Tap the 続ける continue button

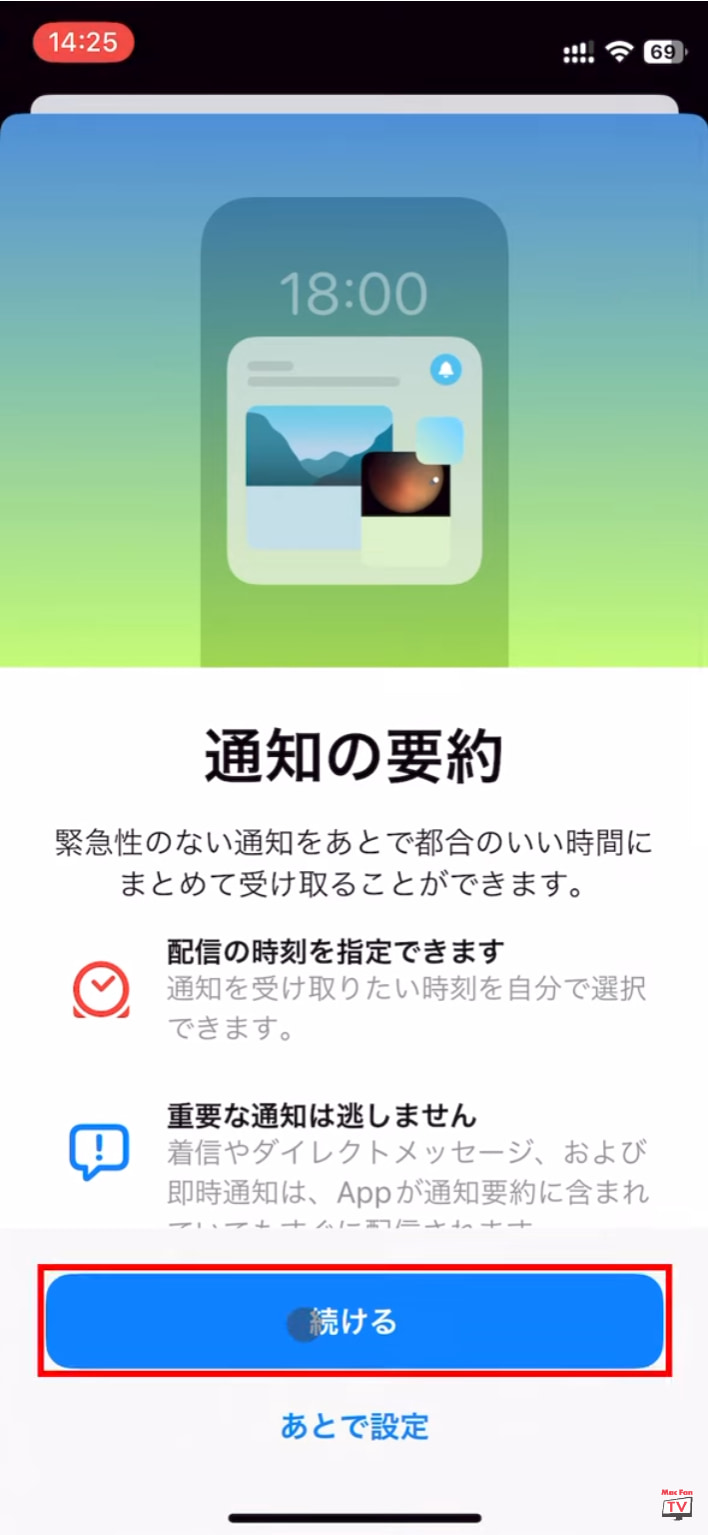click(x=354, y=1321)
